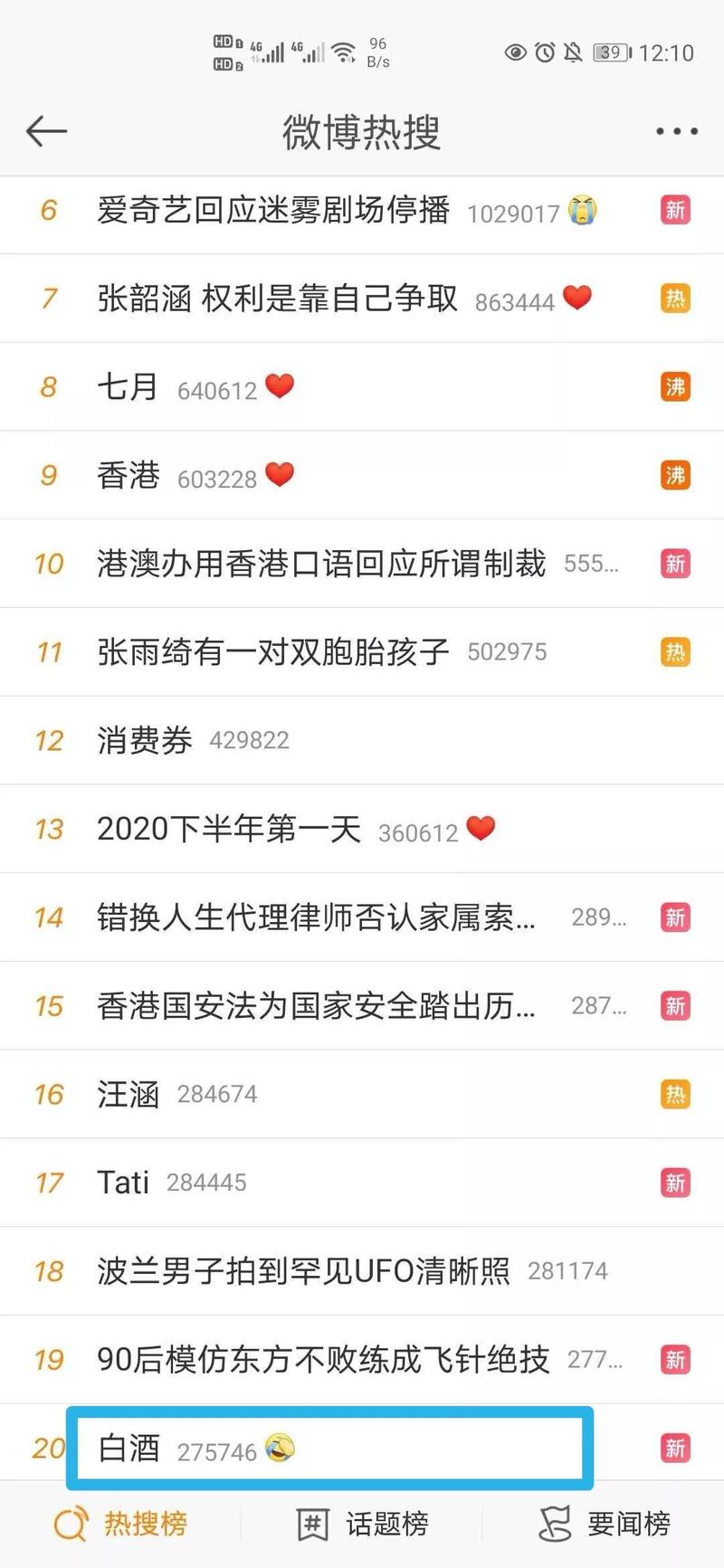Screen dimensions: 724x1568
Task: Switch to the 话题榜 tab
Action: coord(362,1525)
